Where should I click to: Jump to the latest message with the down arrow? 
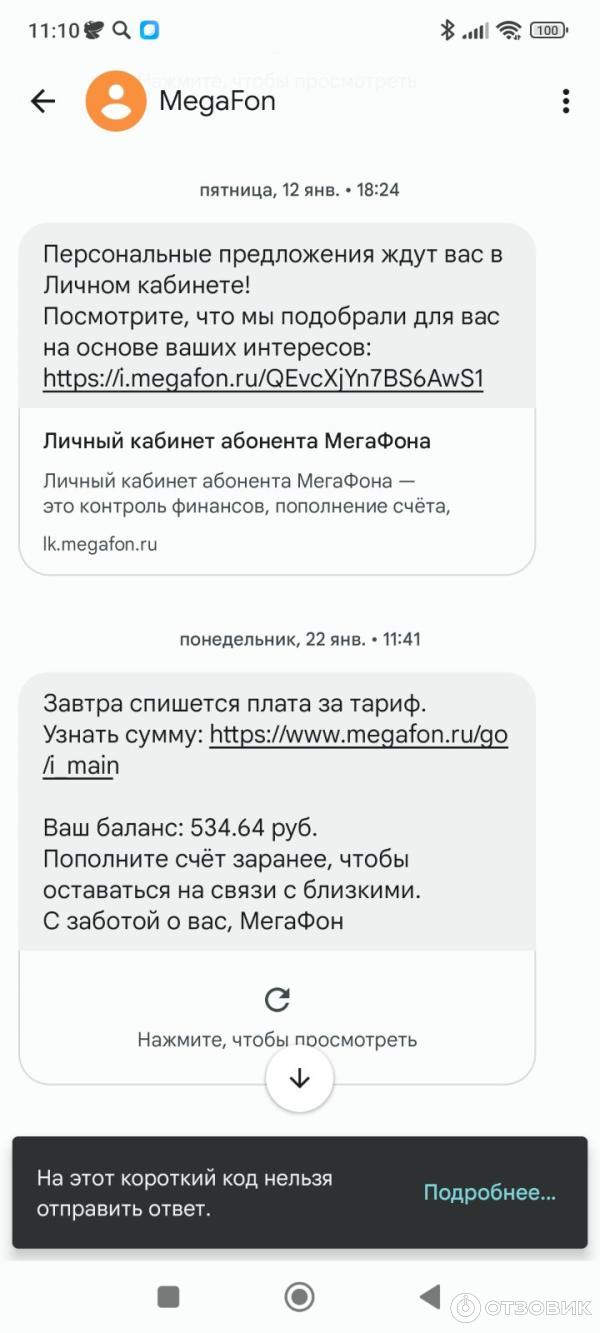coord(300,1079)
